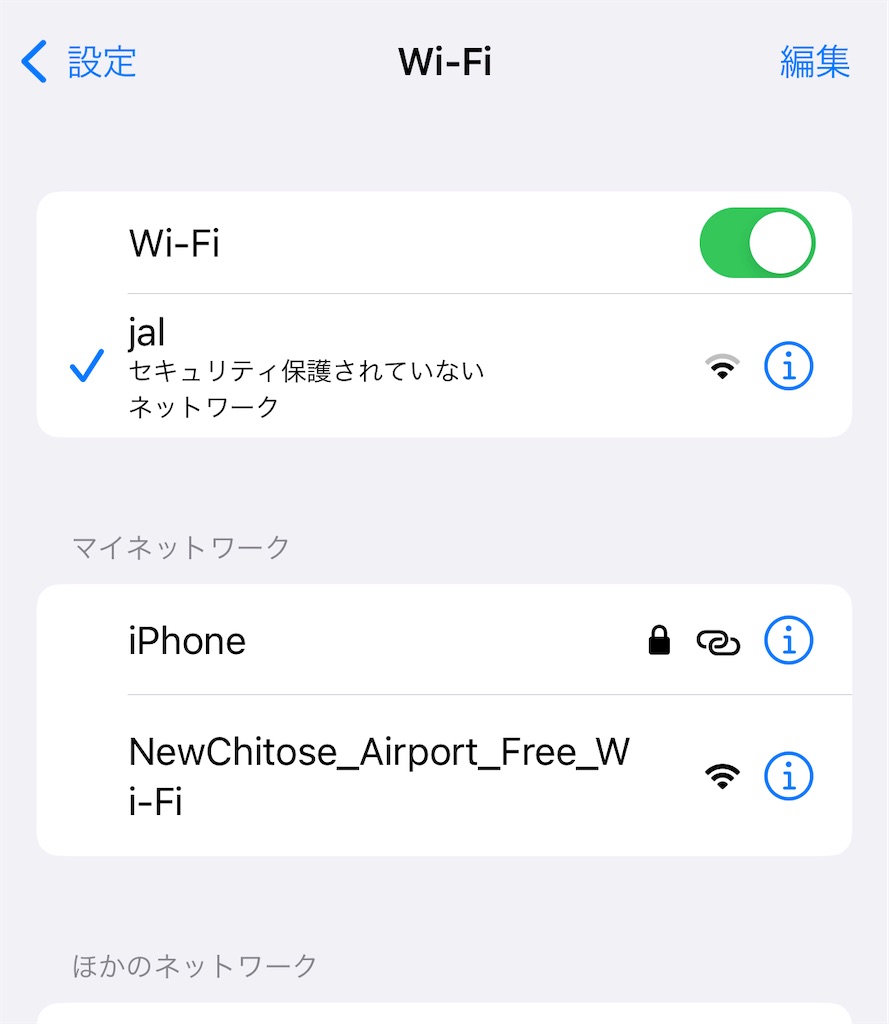Collapse details of the jal connection row
Screen dimensions: 889x1024
coord(300,365)
